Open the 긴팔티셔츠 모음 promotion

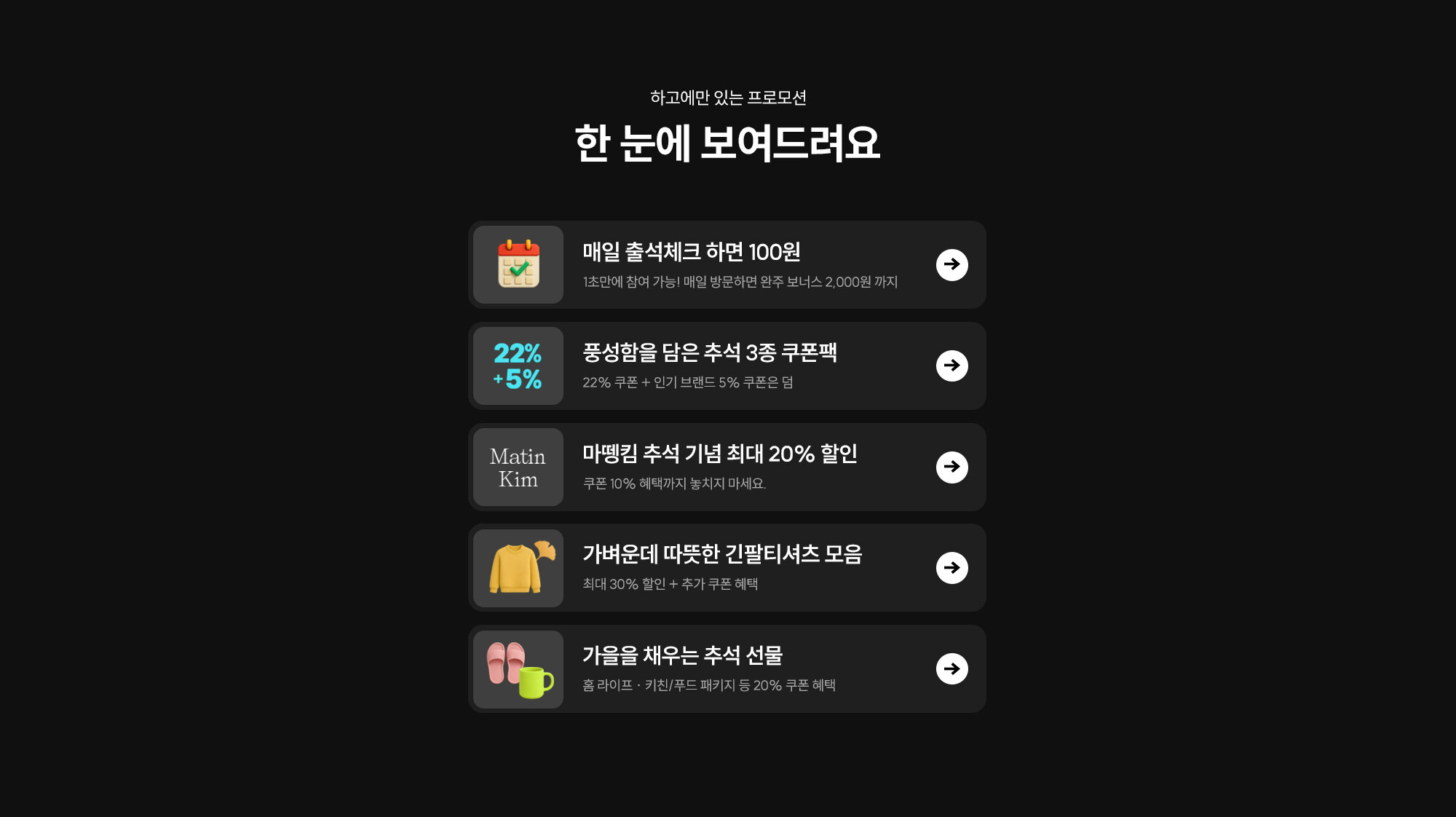point(951,568)
